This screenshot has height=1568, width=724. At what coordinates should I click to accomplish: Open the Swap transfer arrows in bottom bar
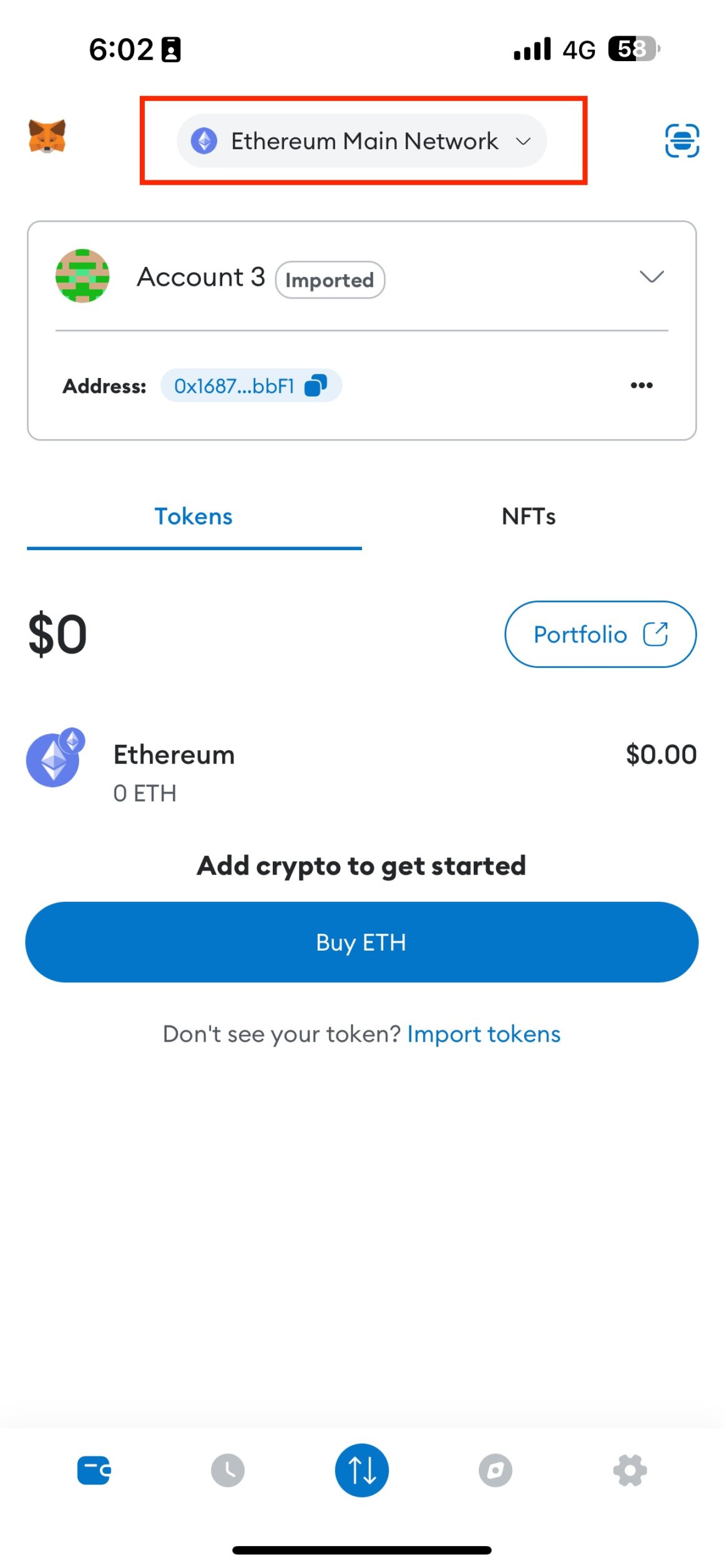click(x=362, y=1469)
